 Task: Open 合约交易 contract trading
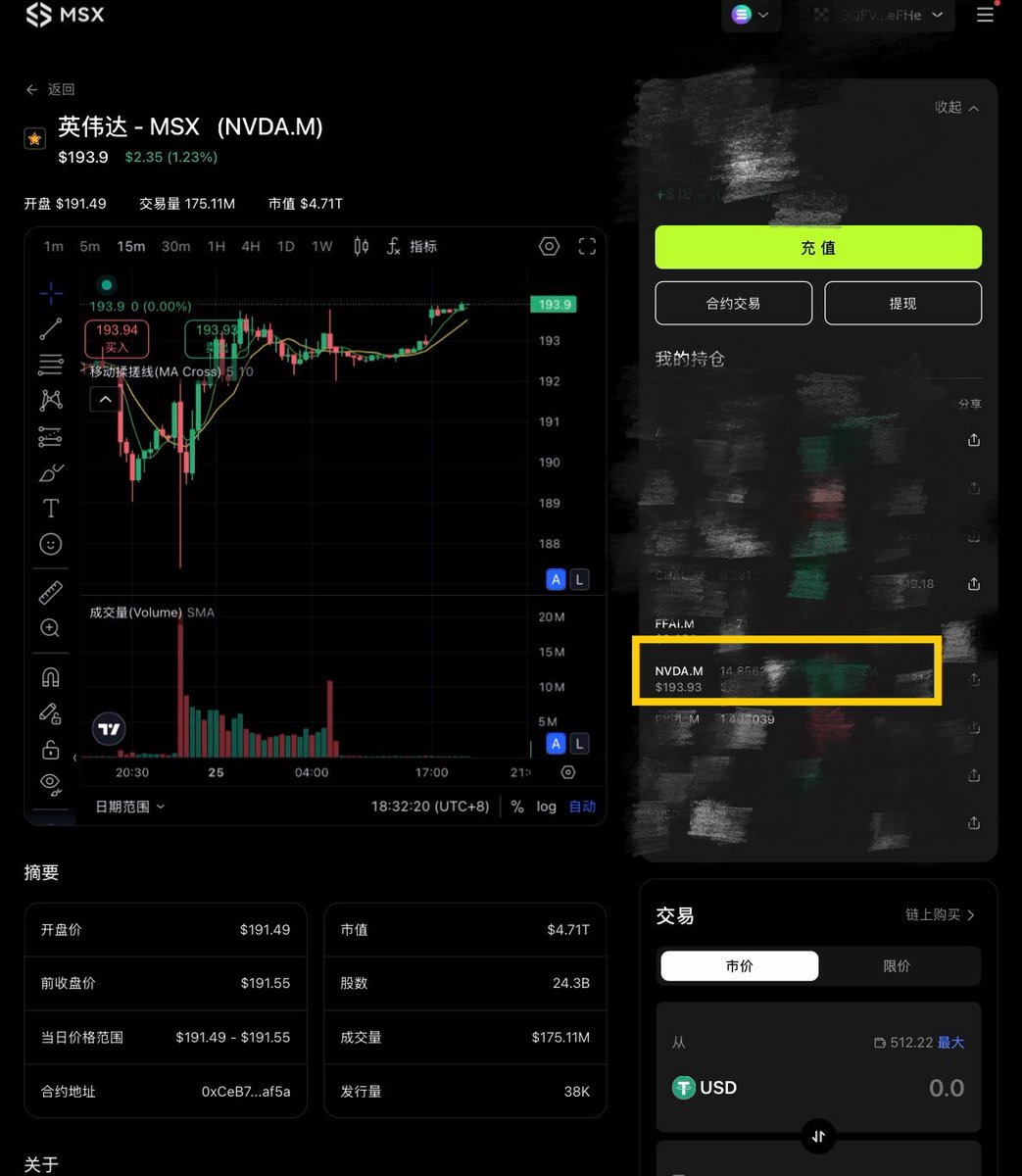[x=733, y=304]
